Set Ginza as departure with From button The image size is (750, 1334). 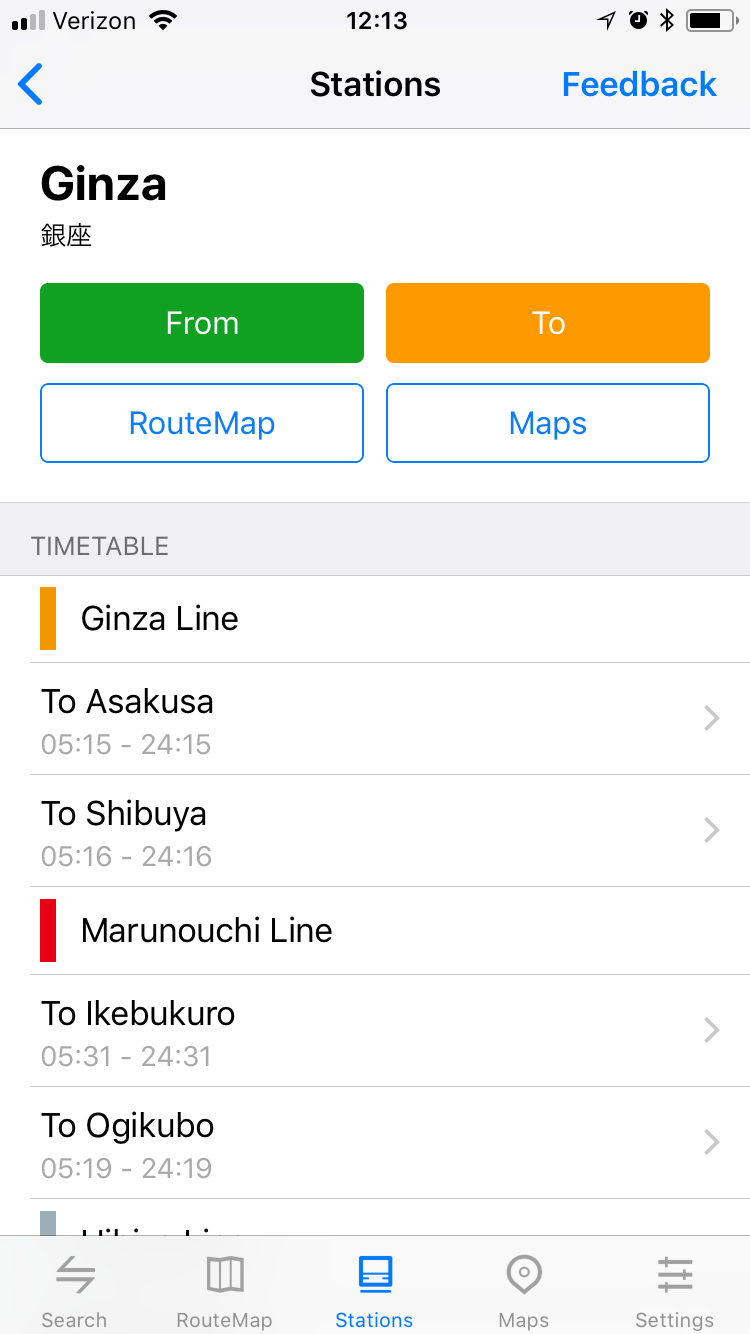(x=201, y=323)
